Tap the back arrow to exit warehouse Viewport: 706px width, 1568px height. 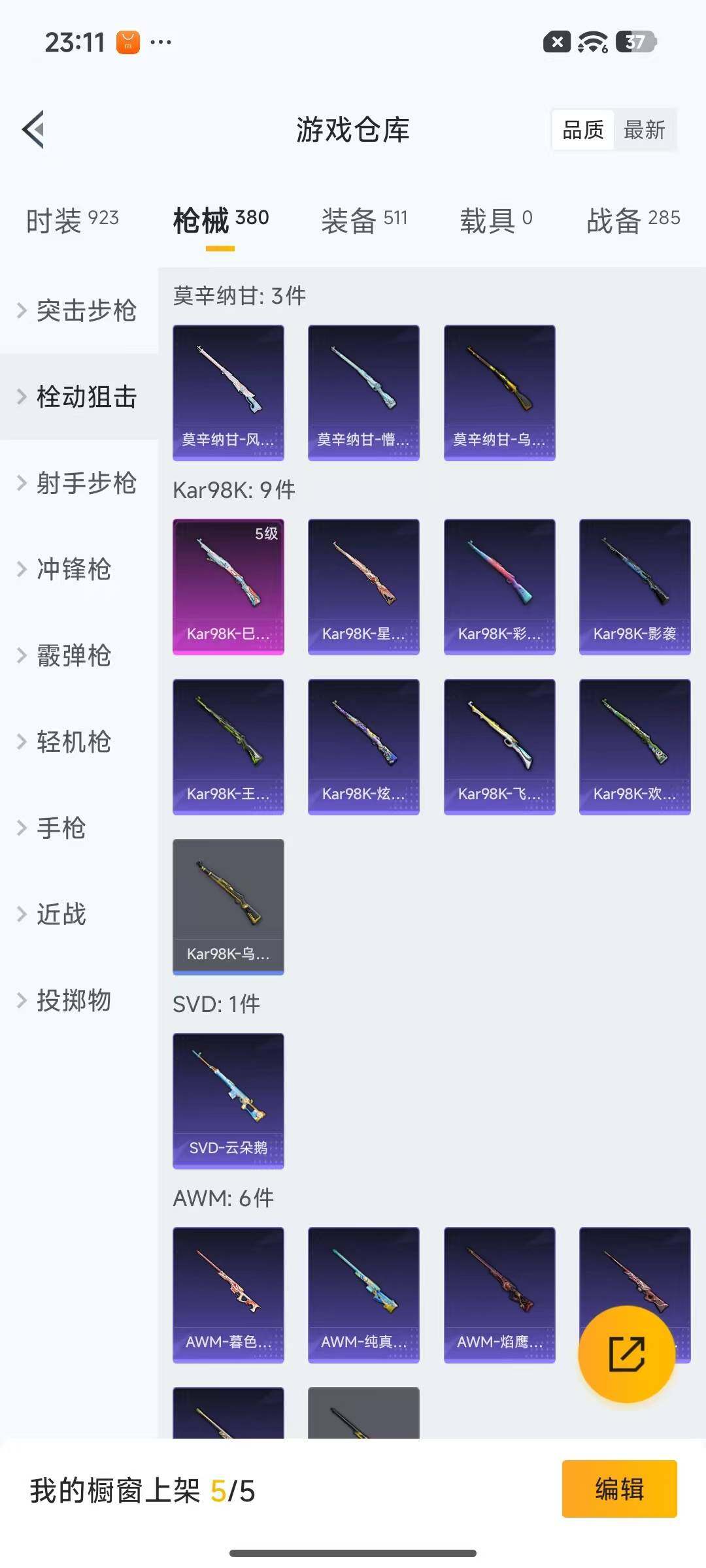[x=31, y=129]
